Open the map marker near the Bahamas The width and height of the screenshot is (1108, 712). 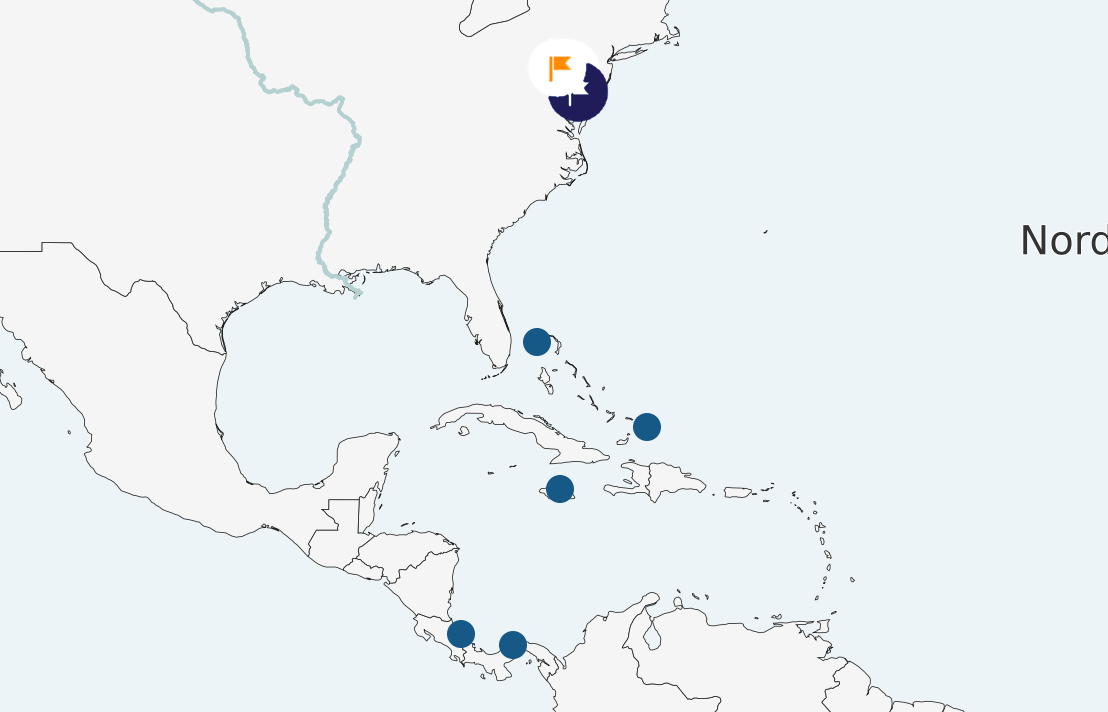(537, 341)
